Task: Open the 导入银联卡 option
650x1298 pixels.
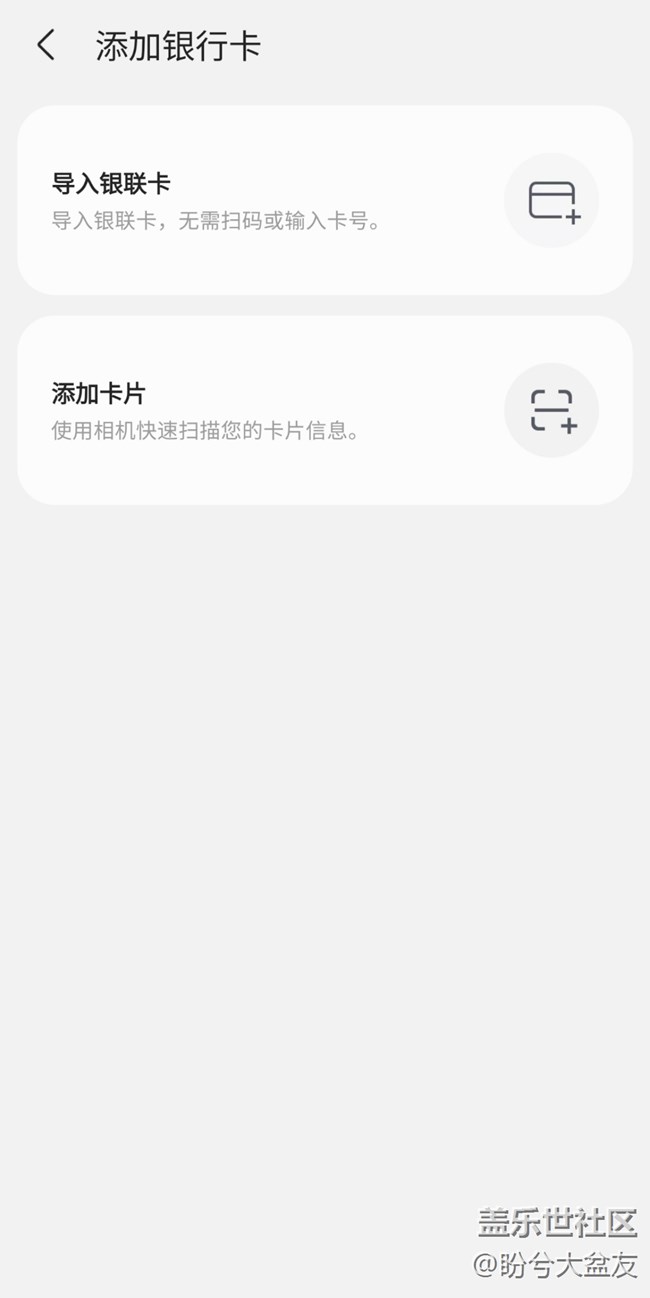Action: coord(325,201)
